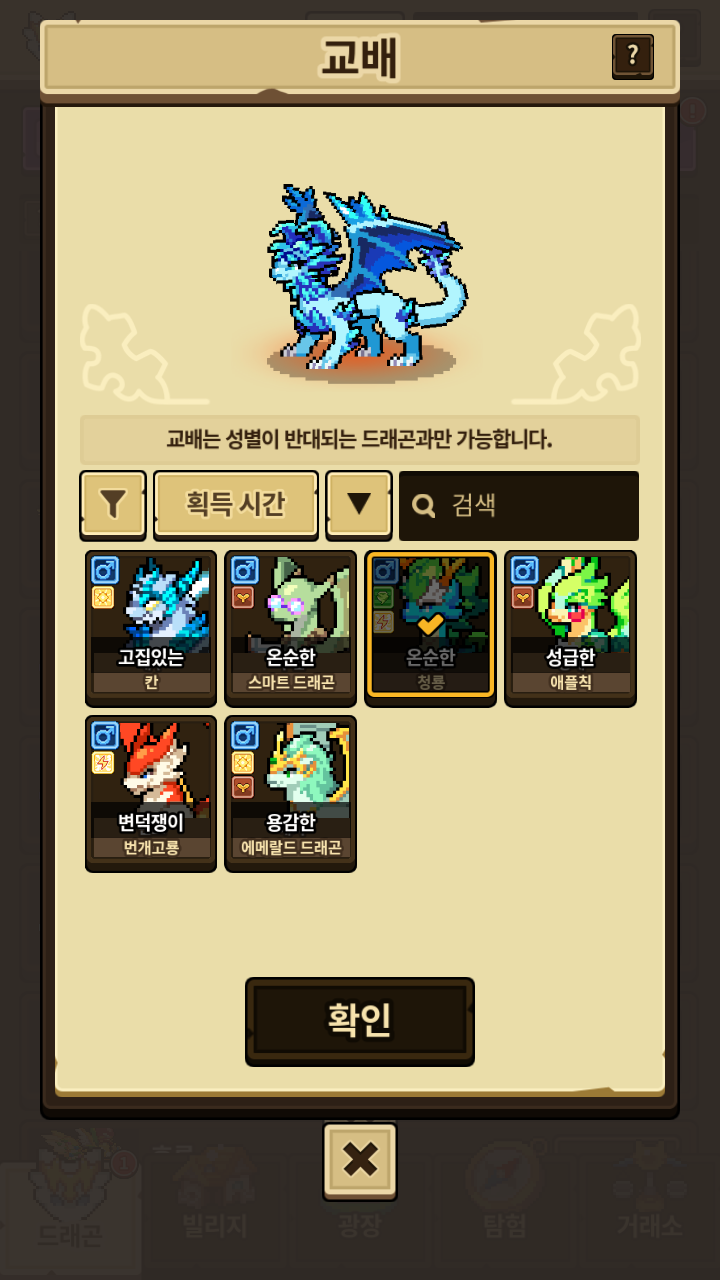Open the help question mark button

632,56
